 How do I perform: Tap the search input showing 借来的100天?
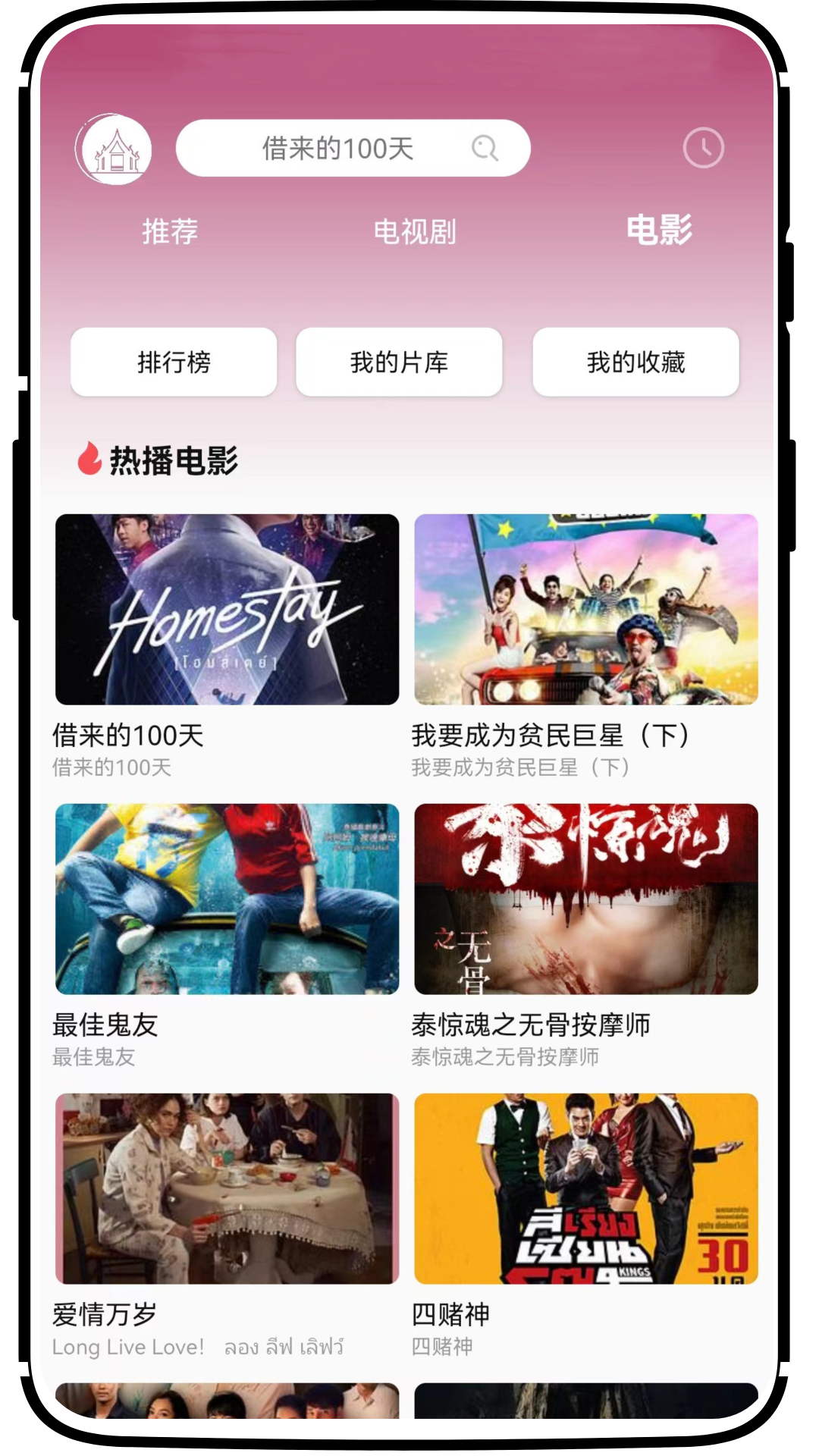pyautogui.click(x=337, y=148)
